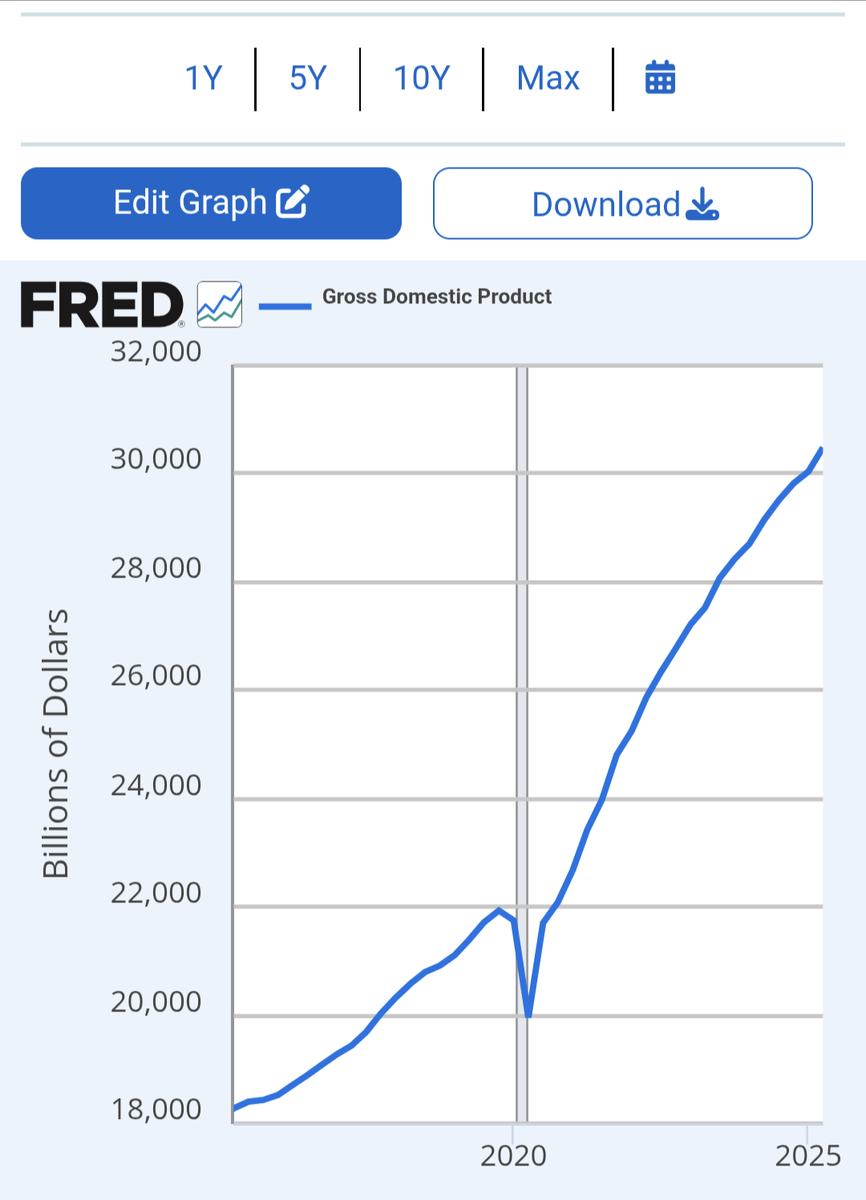866x1200 pixels.
Task: Download the graph data
Action: click(623, 204)
